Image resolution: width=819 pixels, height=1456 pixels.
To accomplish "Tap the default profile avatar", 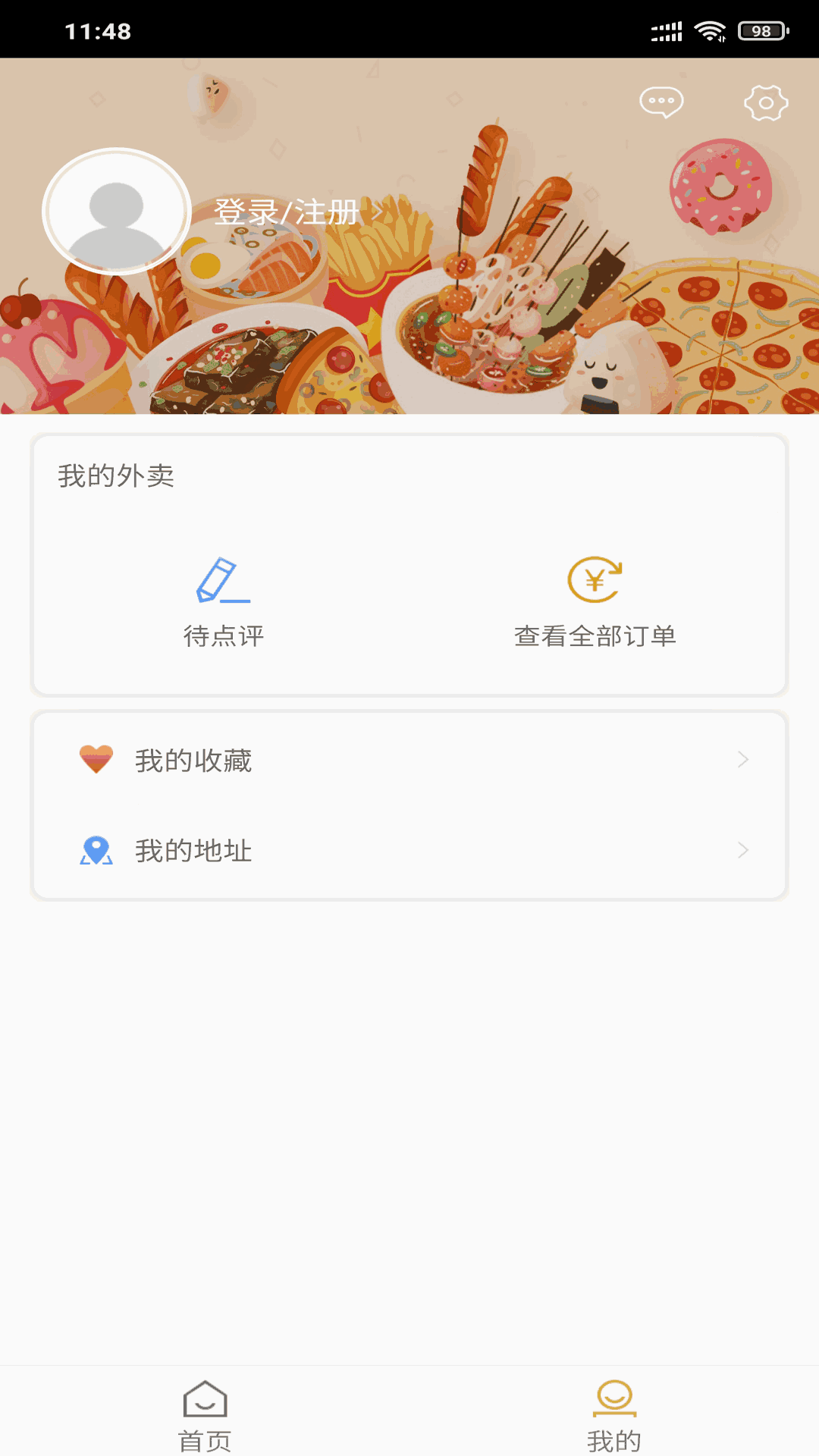I will [116, 212].
